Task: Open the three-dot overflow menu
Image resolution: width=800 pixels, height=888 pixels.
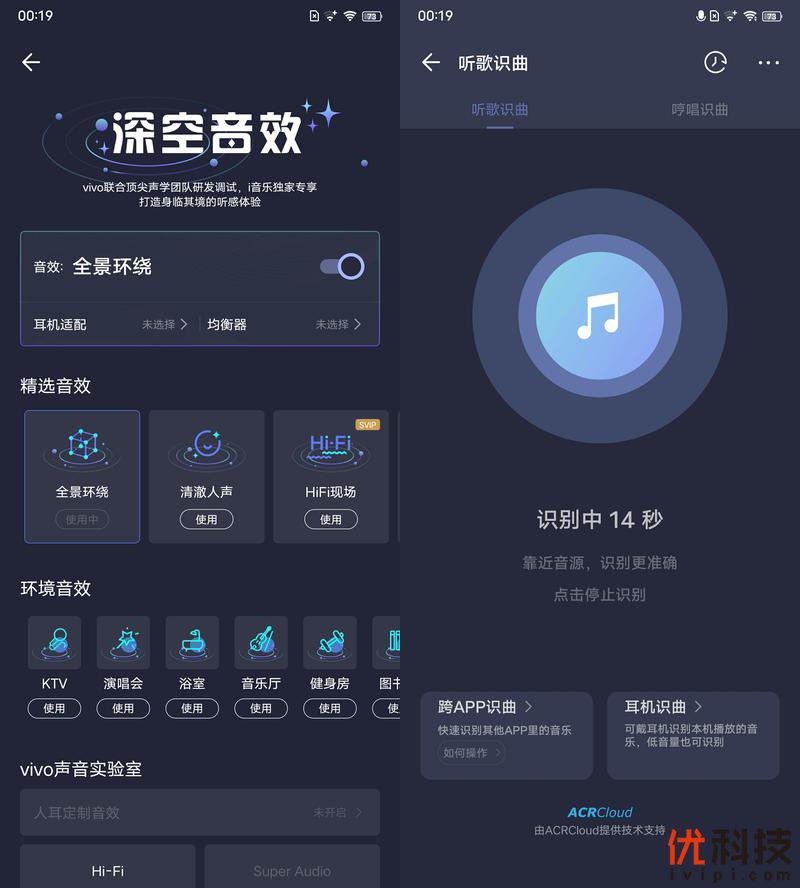Action: [x=768, y=62]
